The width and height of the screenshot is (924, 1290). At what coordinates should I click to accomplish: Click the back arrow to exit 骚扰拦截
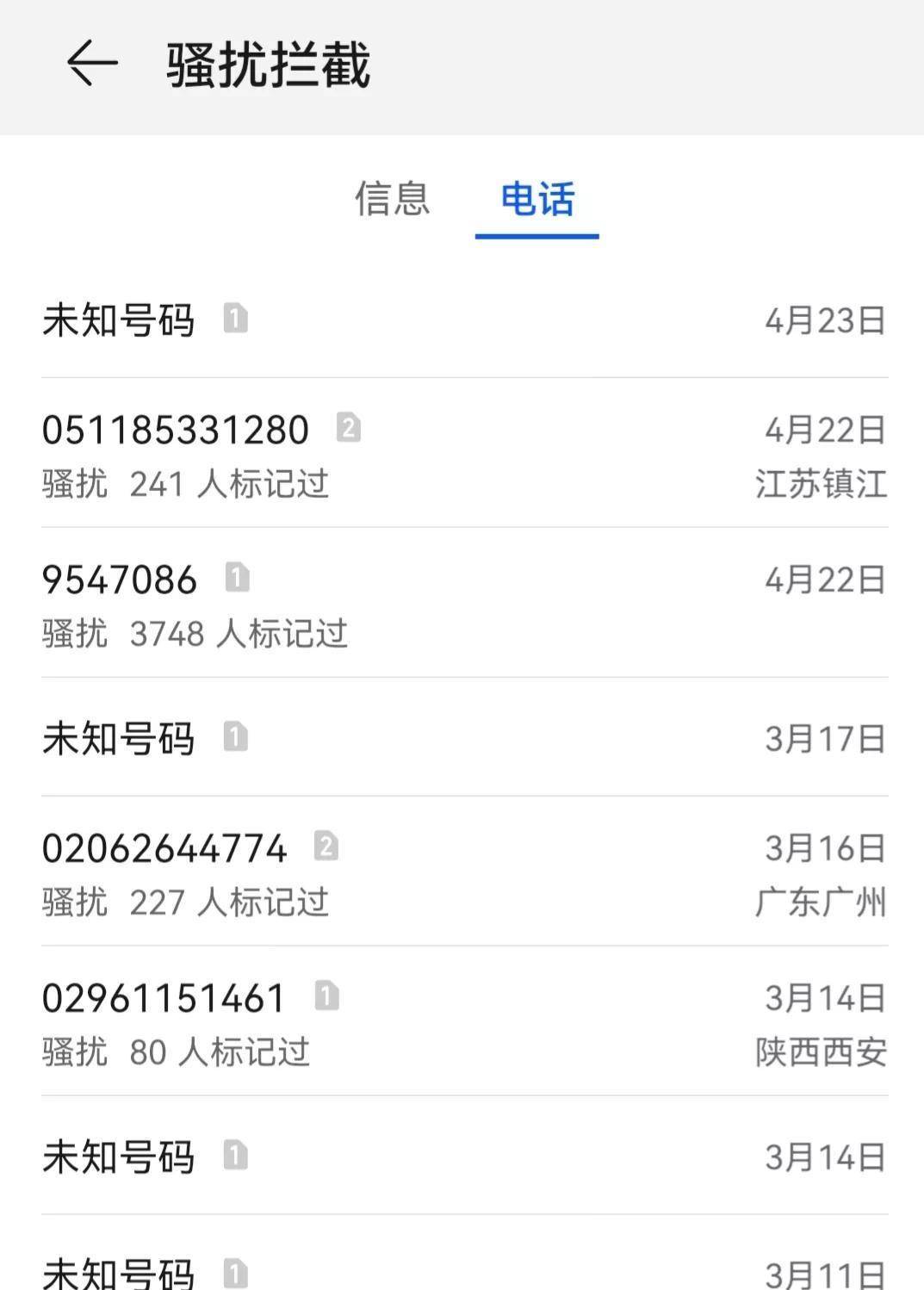92,61
